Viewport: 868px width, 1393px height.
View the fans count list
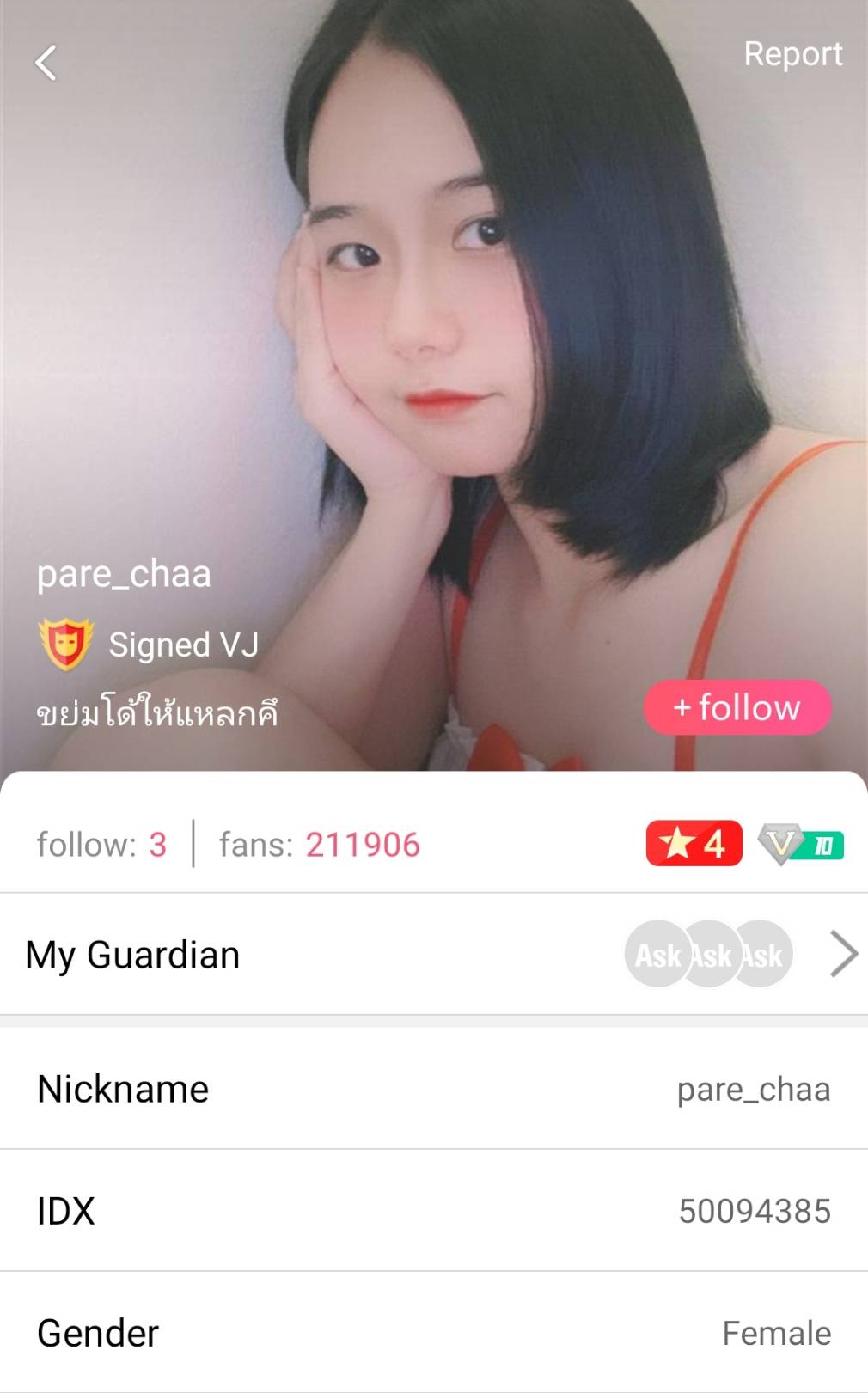(319, 845)
